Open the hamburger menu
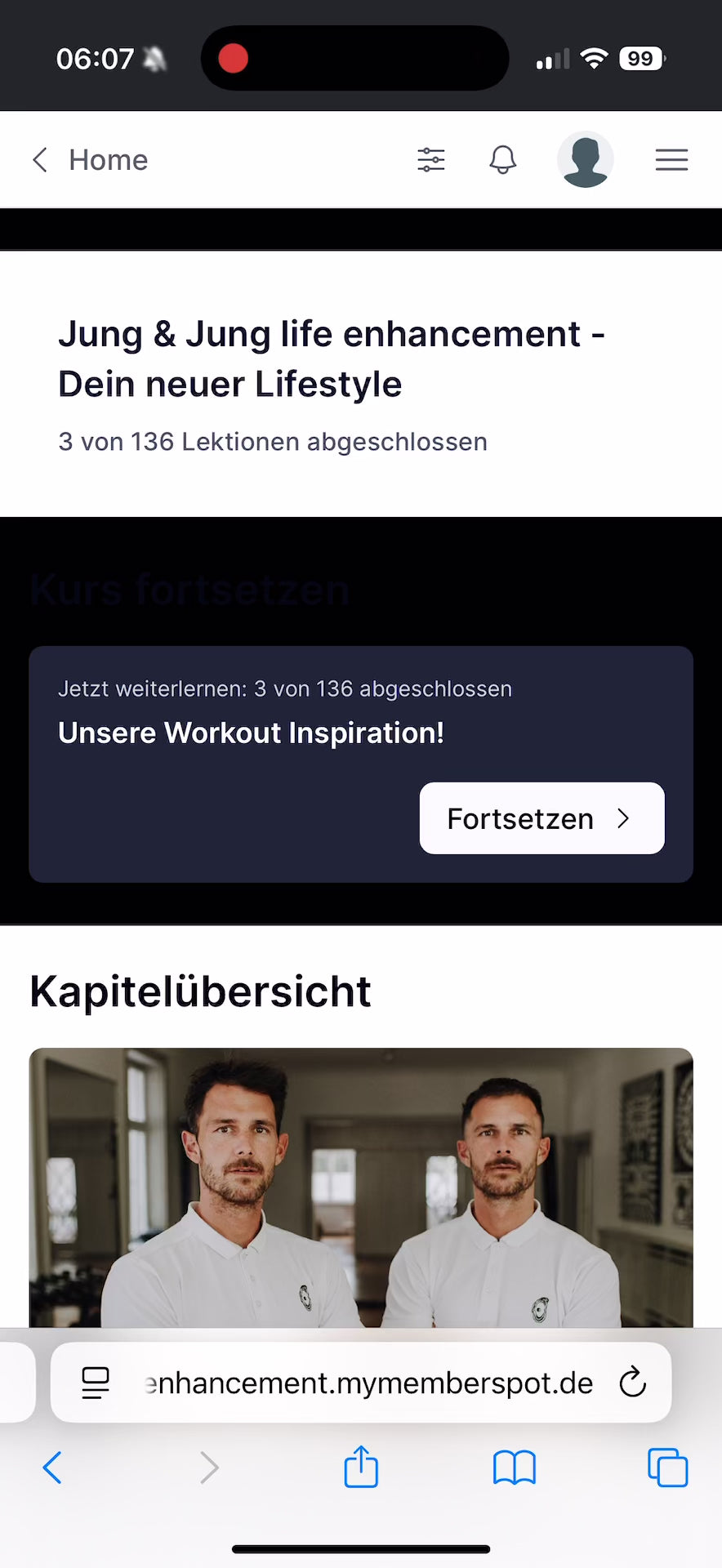The width and height of the screenshot is (722, 1568). 671,160
